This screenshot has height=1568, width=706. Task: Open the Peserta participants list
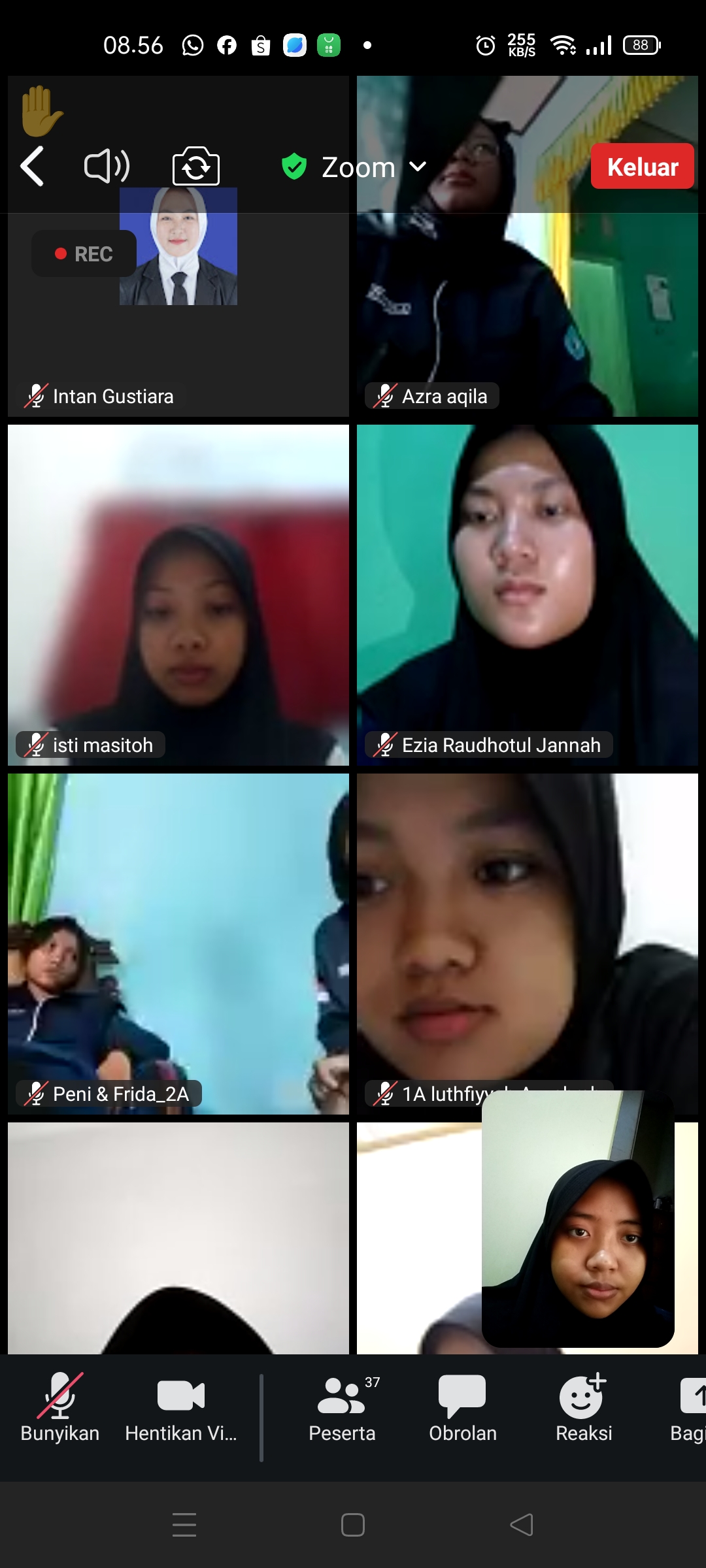[x=342, y=1409]
